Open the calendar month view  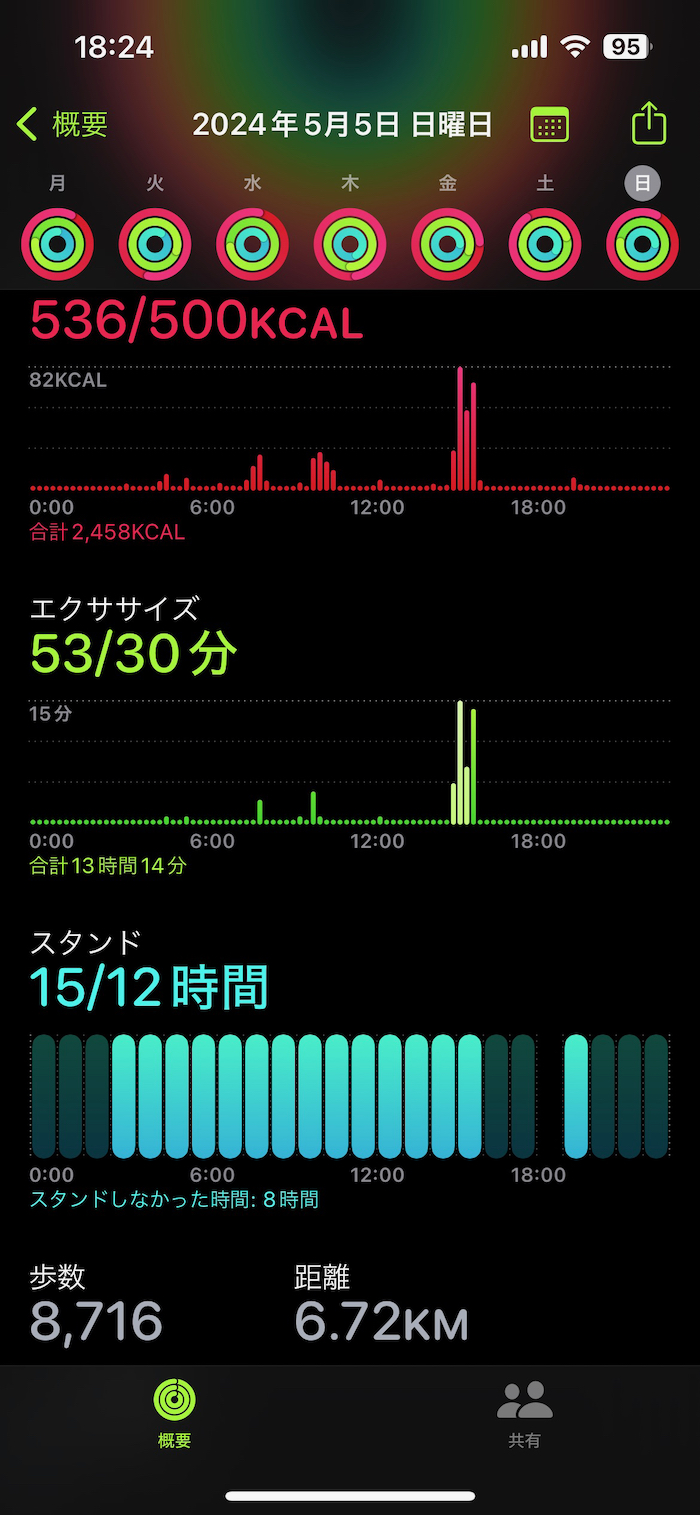pyautogui.click(x=549, y=125)
